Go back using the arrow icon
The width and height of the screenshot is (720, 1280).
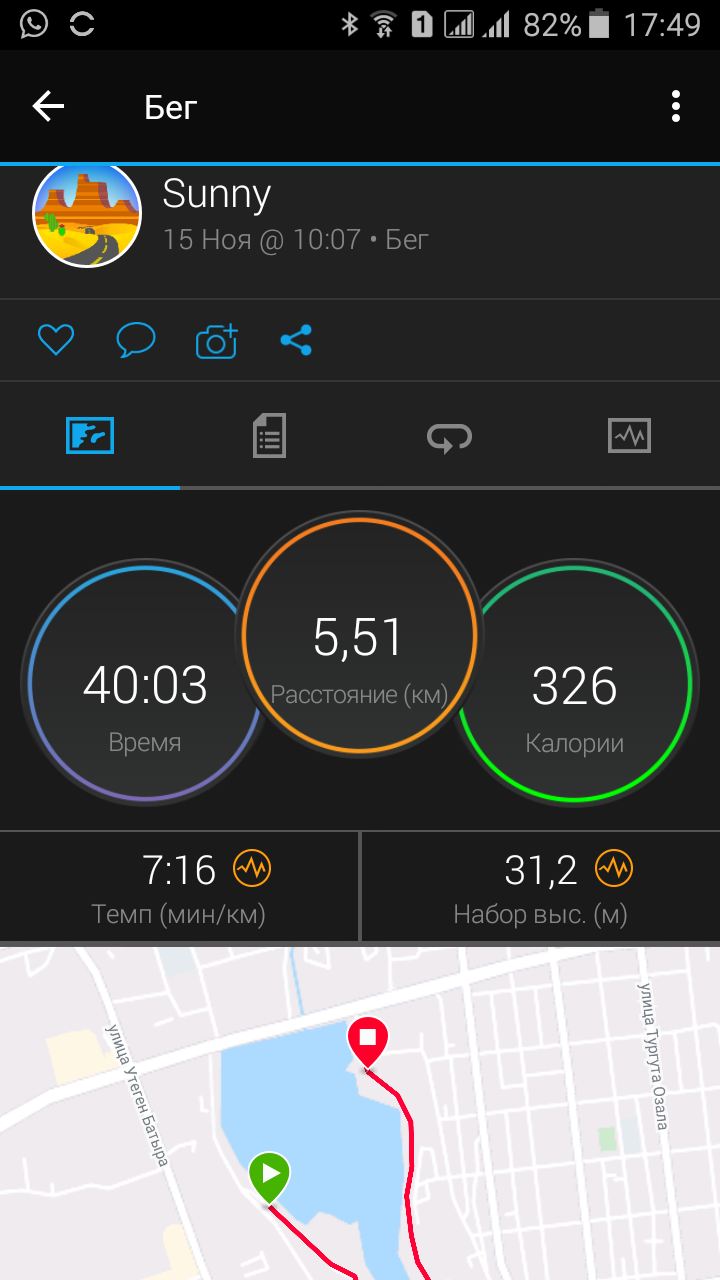48,106
